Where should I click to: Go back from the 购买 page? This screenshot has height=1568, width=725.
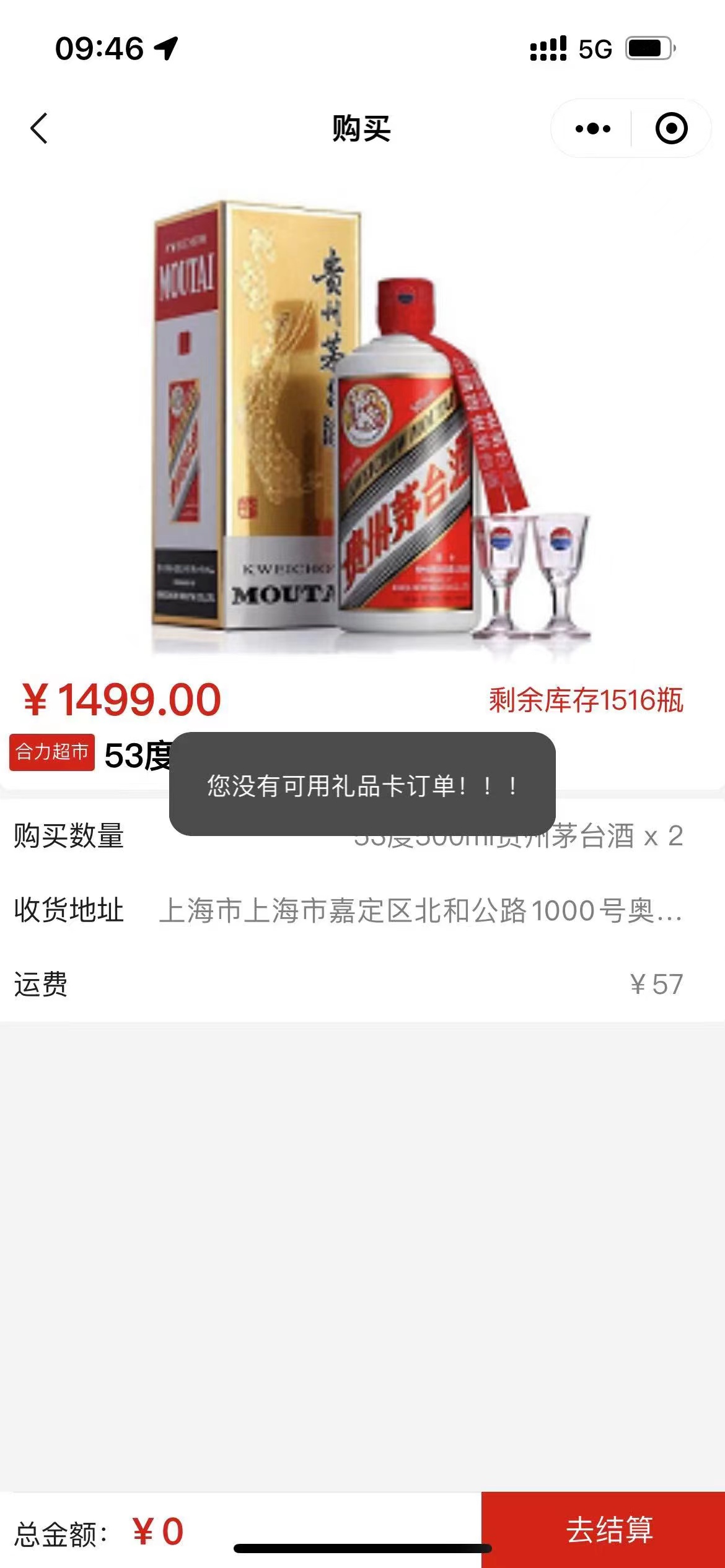39,129
